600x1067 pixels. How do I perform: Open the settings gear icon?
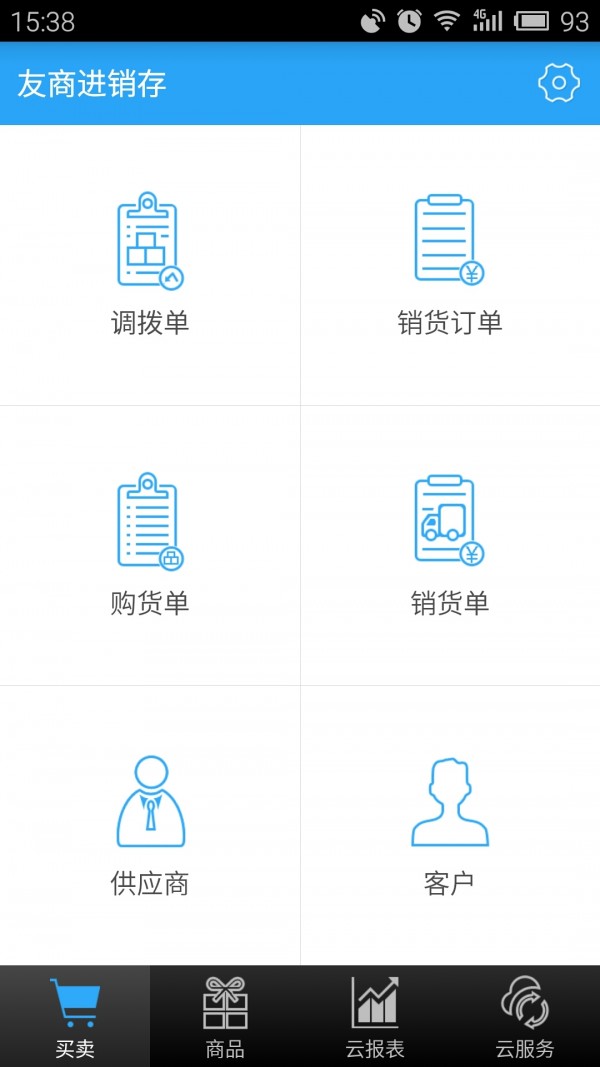coord(558,83)
